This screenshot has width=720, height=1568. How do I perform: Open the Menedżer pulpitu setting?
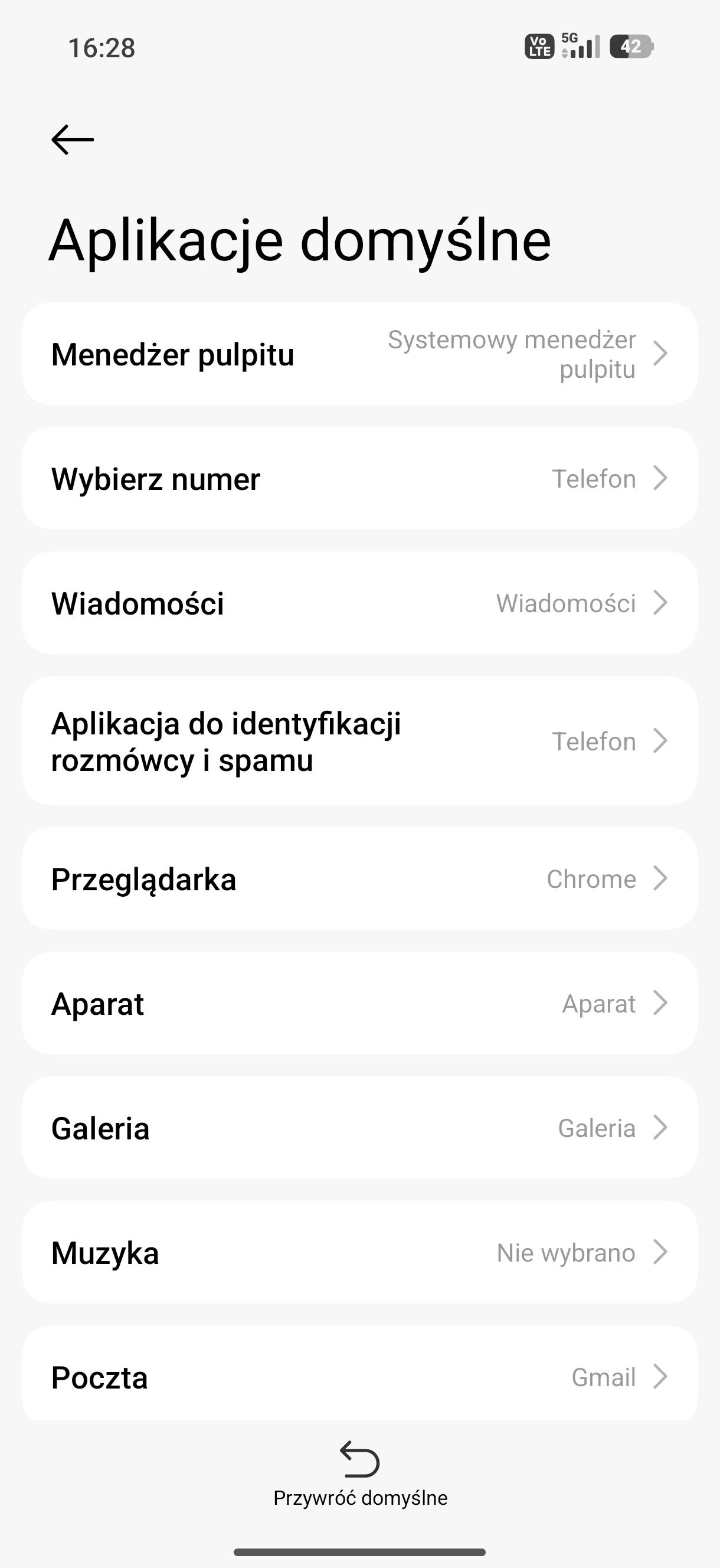click(359, 354)
